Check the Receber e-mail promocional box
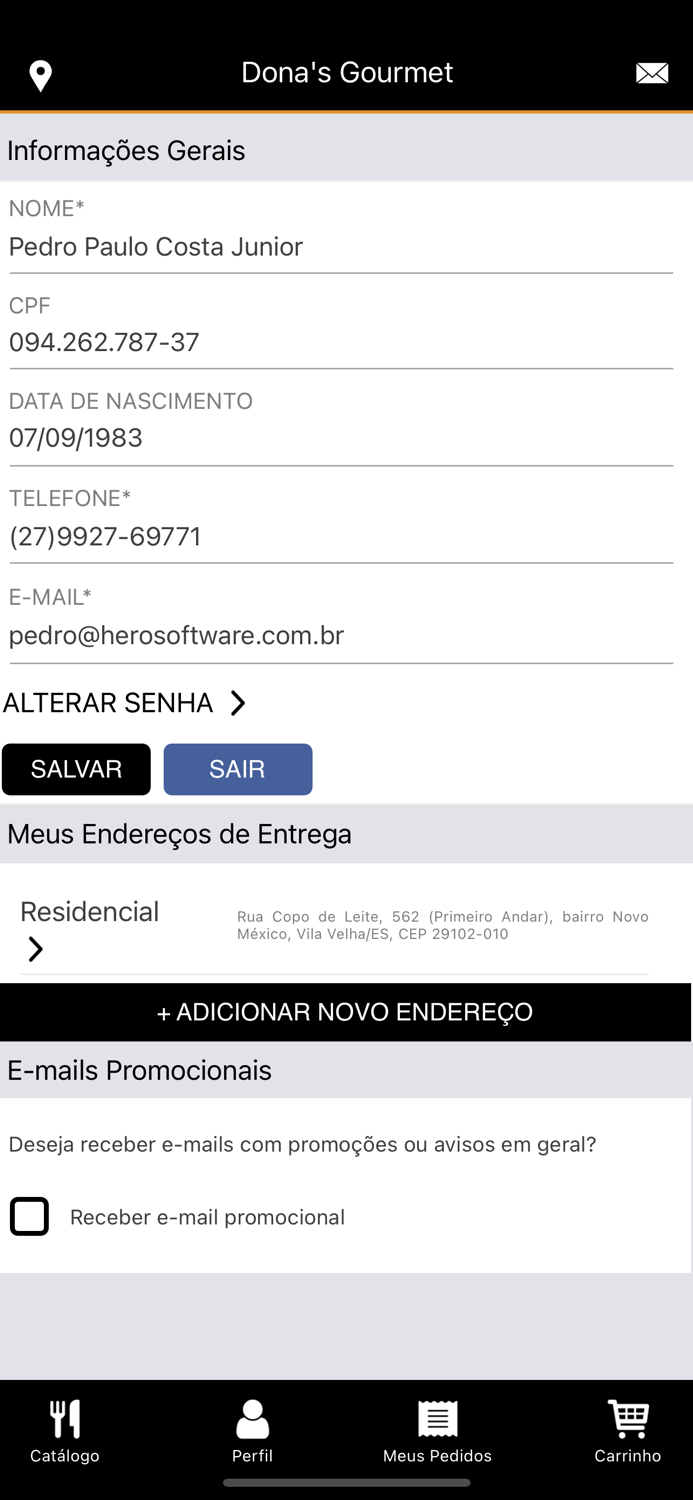Screen dimensions: 693x1500 (x=29, y=1217)
